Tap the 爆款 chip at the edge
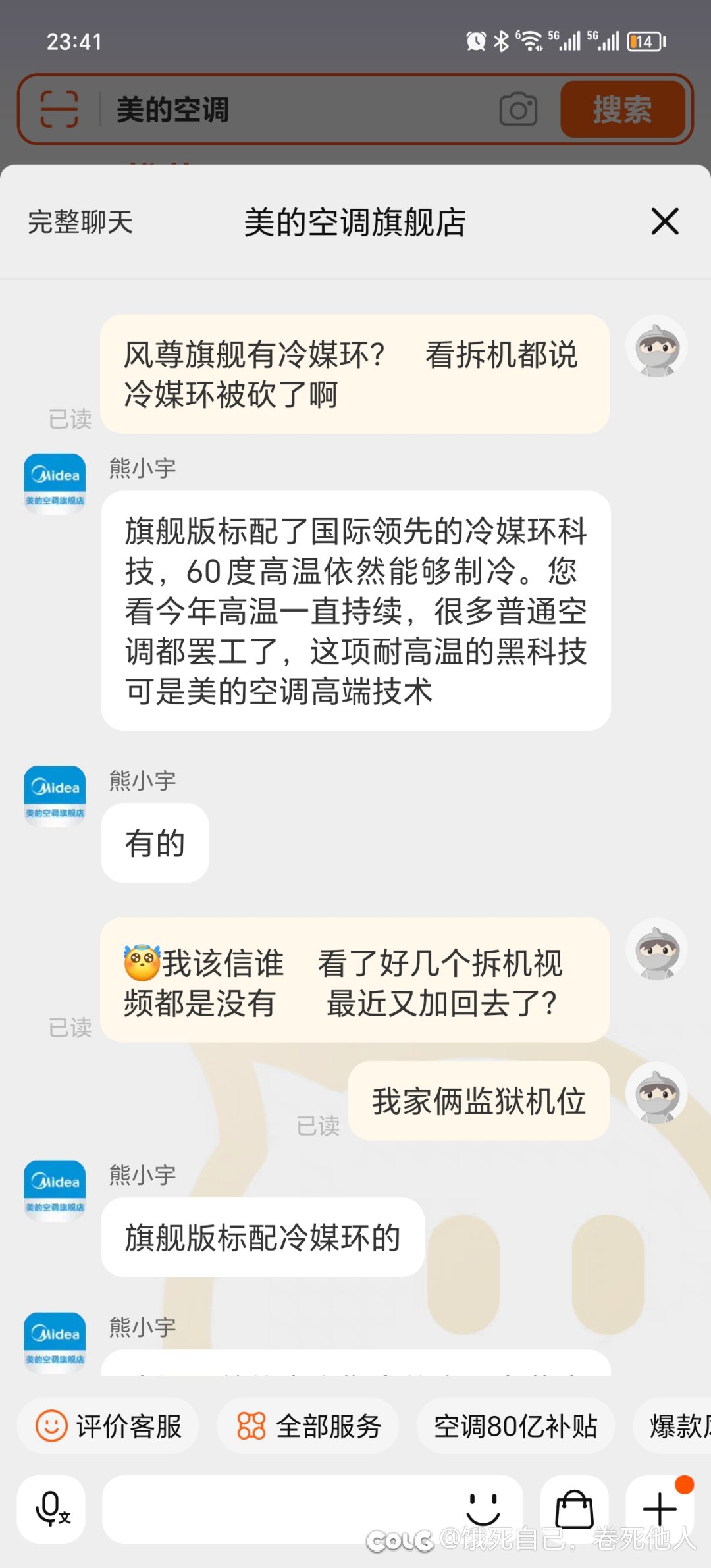Screen dimensions: 711x1568 point(673,1426)
